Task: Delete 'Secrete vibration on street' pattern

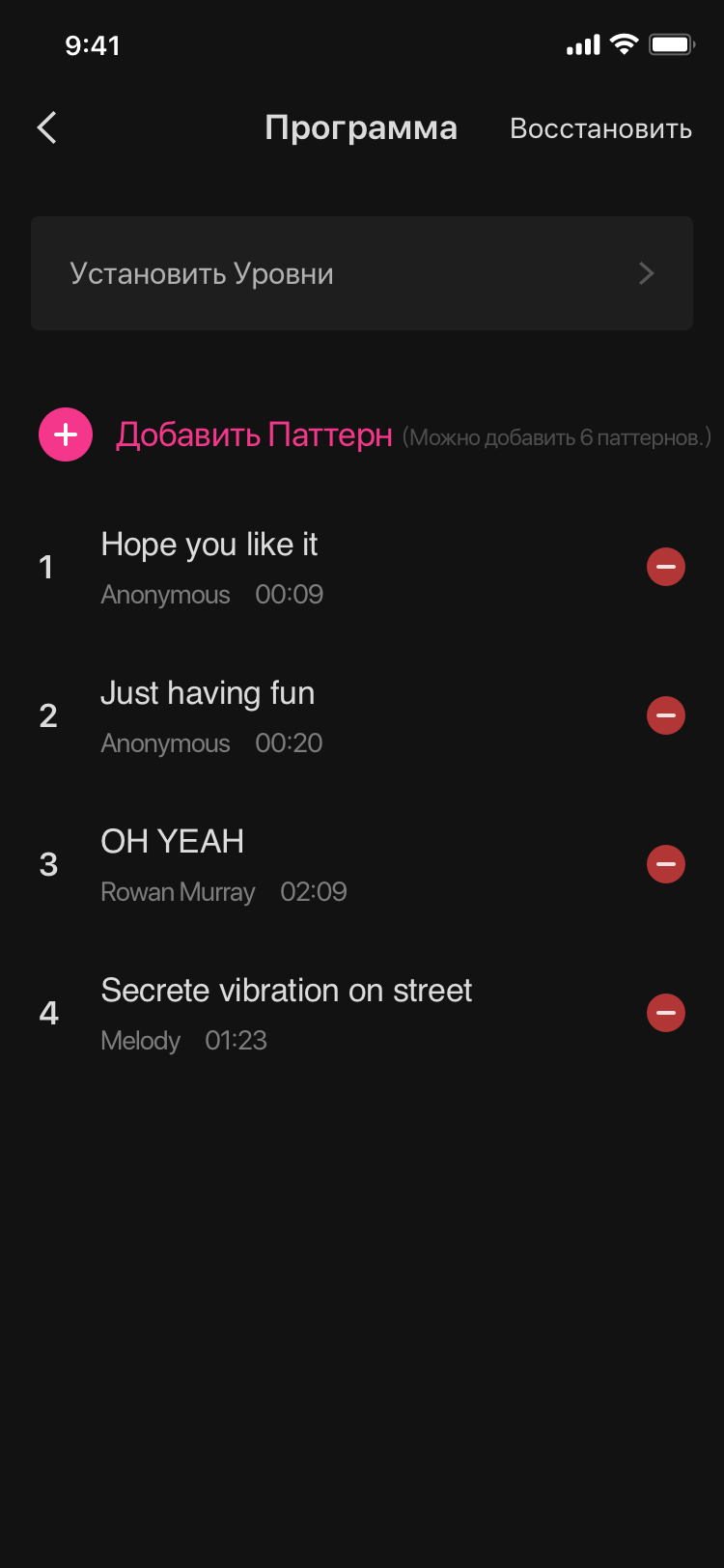Action: [665, 1013]
